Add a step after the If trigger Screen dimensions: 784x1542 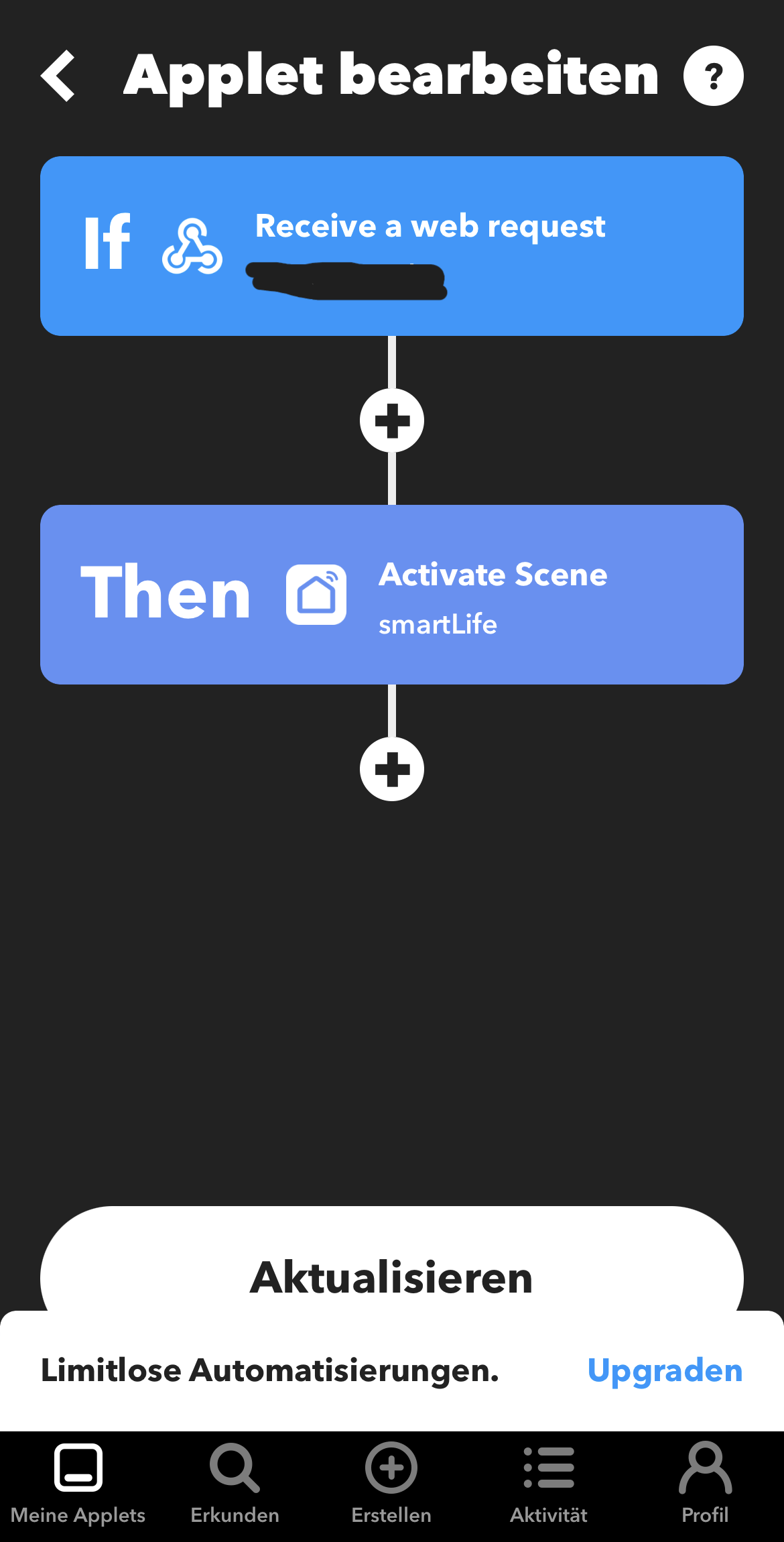pos(391,420)
